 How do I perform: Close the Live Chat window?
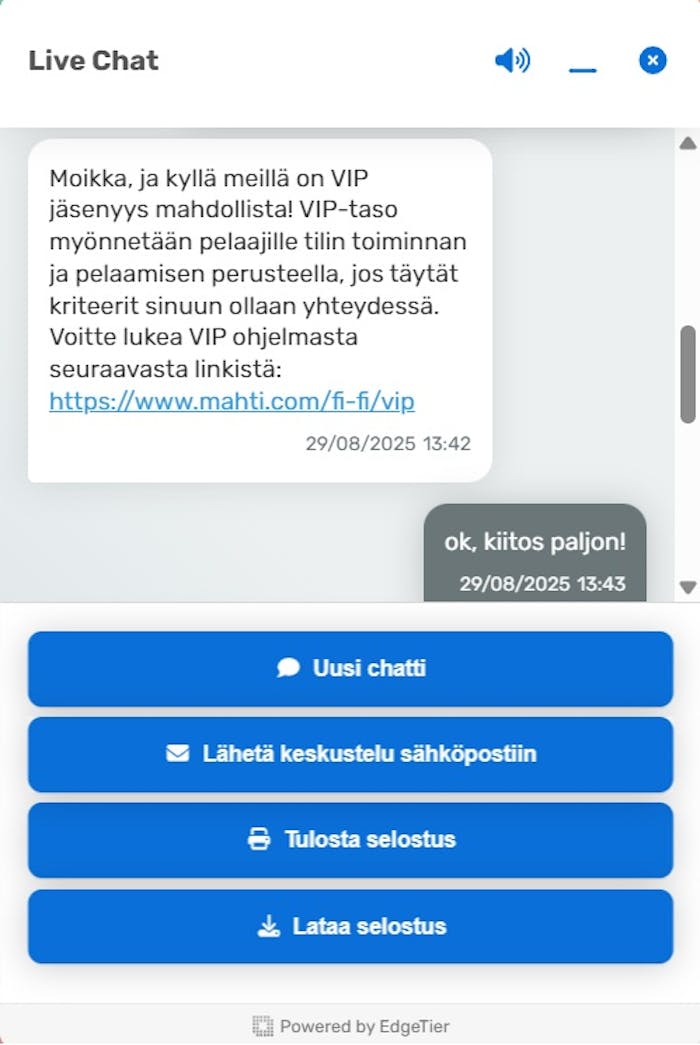[x=652, y=61]
